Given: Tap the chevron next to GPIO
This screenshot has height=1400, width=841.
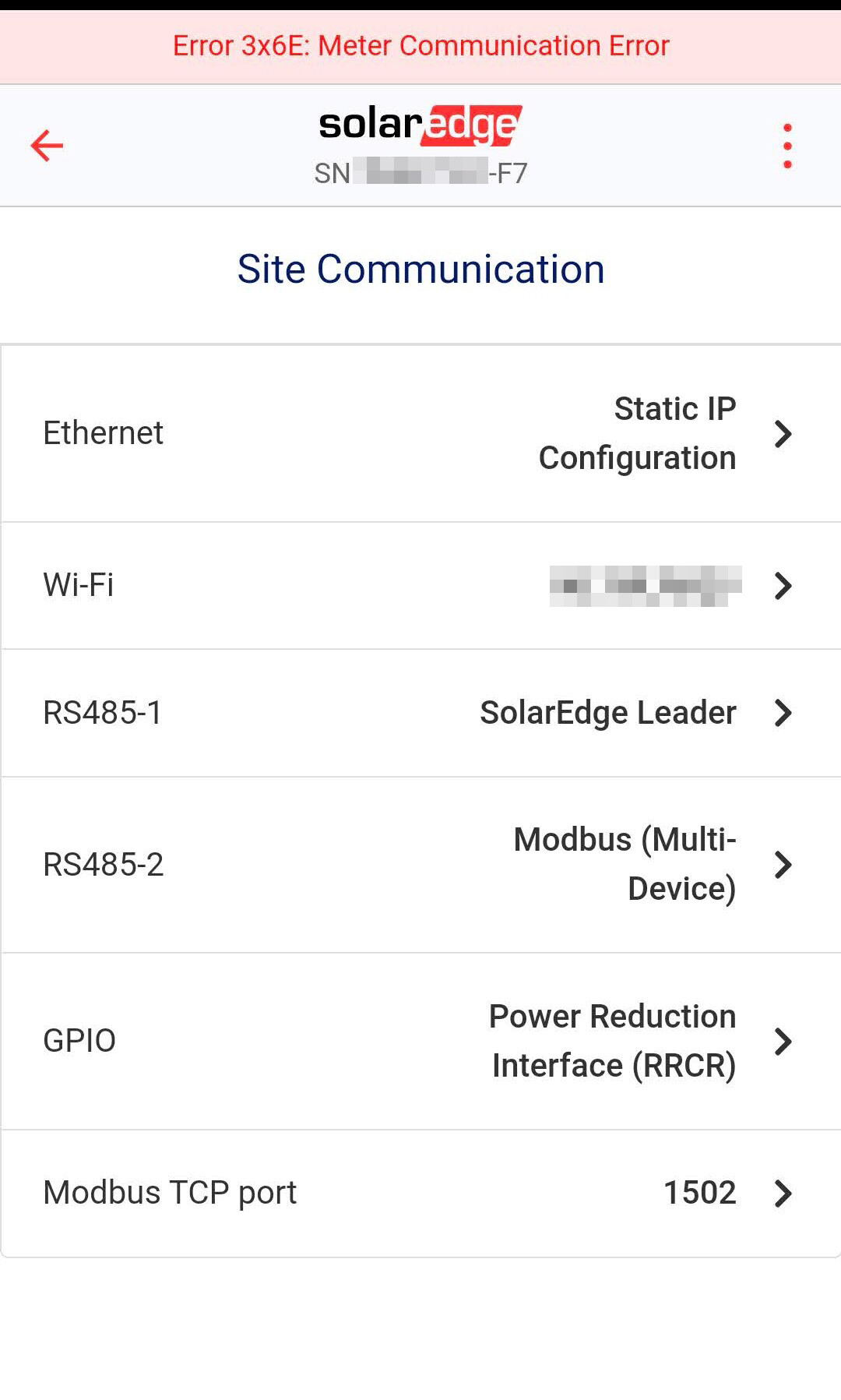Looking at the screenshot, I should (783, 1041).
